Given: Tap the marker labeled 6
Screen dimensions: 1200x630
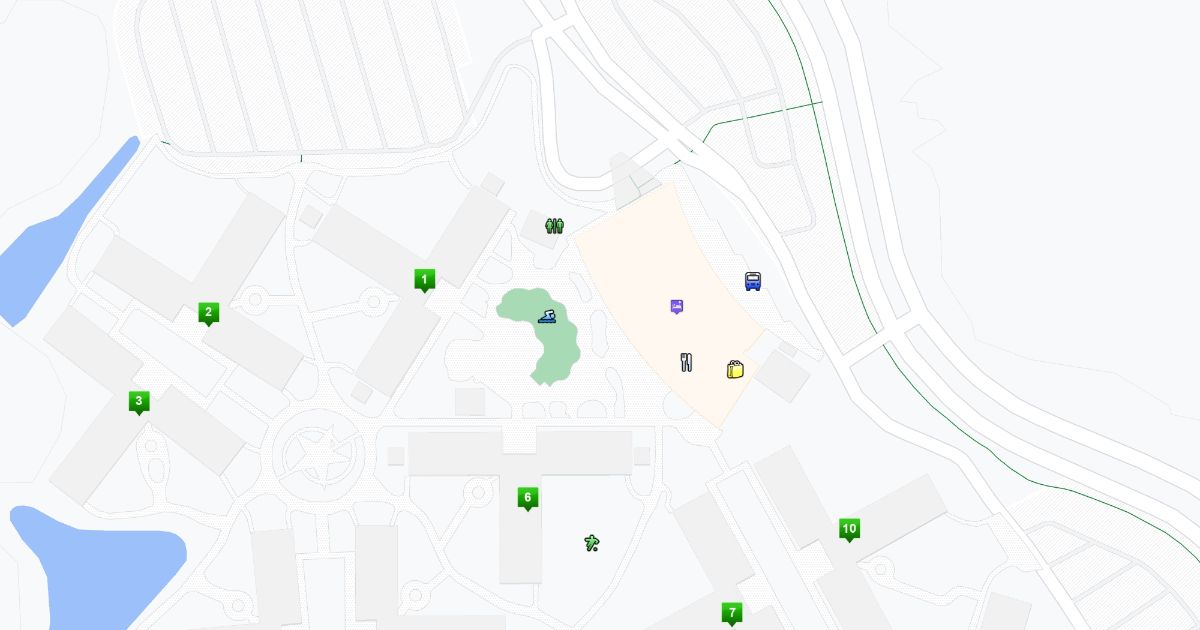Looking at the screenshot, I should tap(527, 497).
